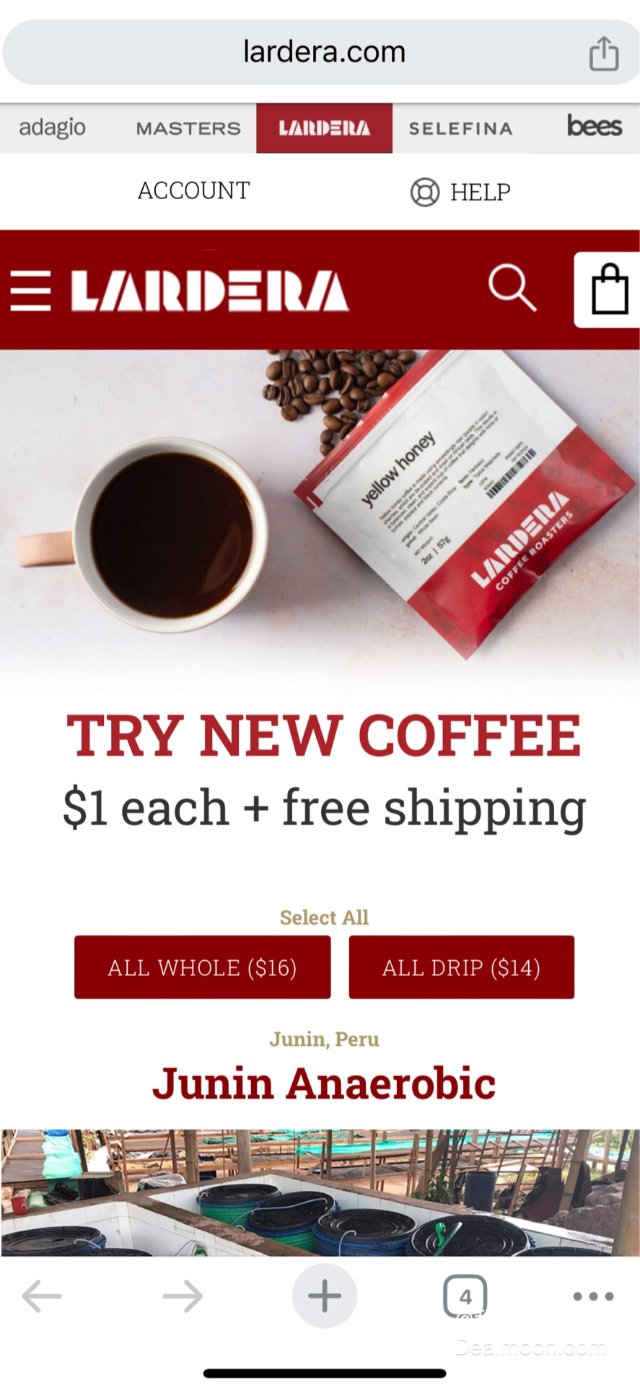View the open browser tabs

[x=464, y=1297]
